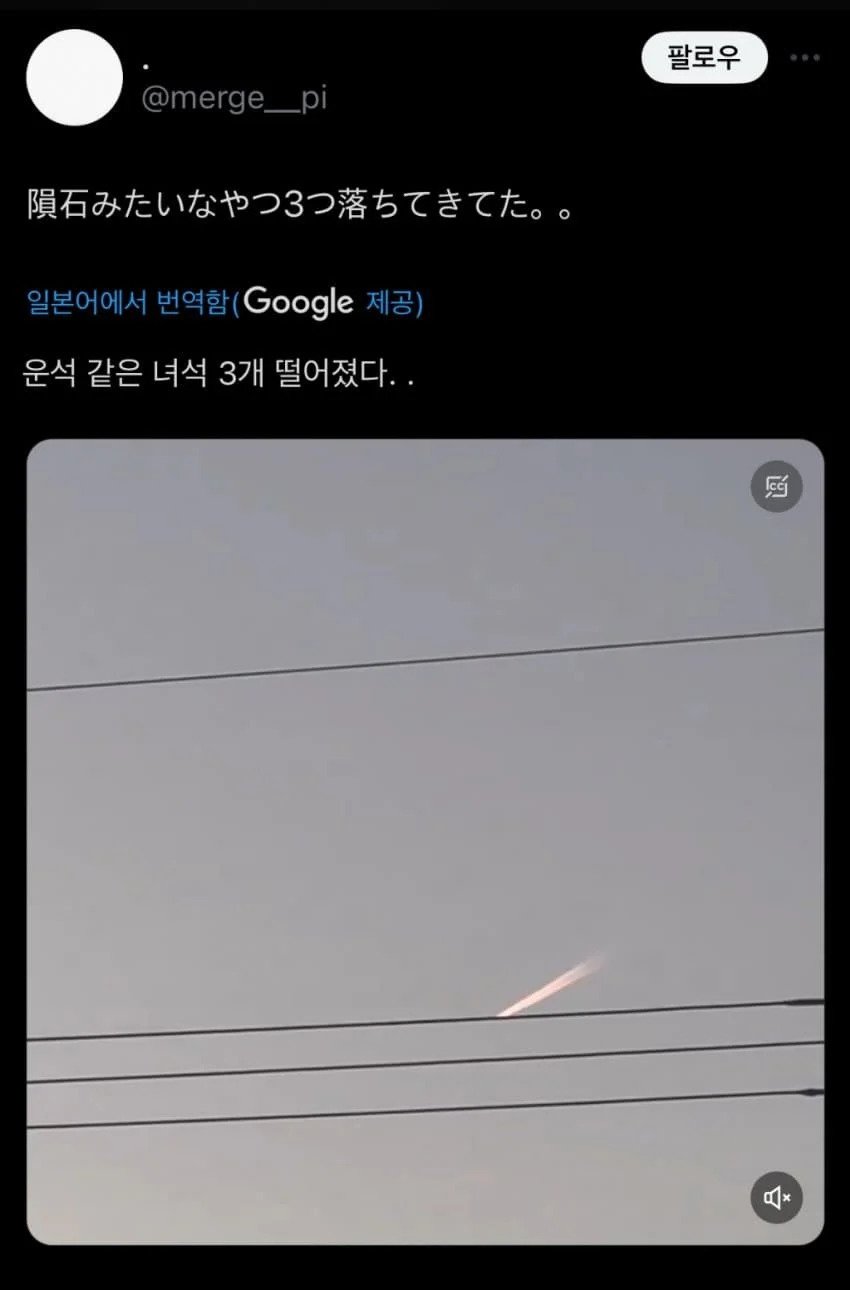This screenshot has height=1290, width=850.
Task: Toggle the video captions icon
Action: click(x=777, y=487)
